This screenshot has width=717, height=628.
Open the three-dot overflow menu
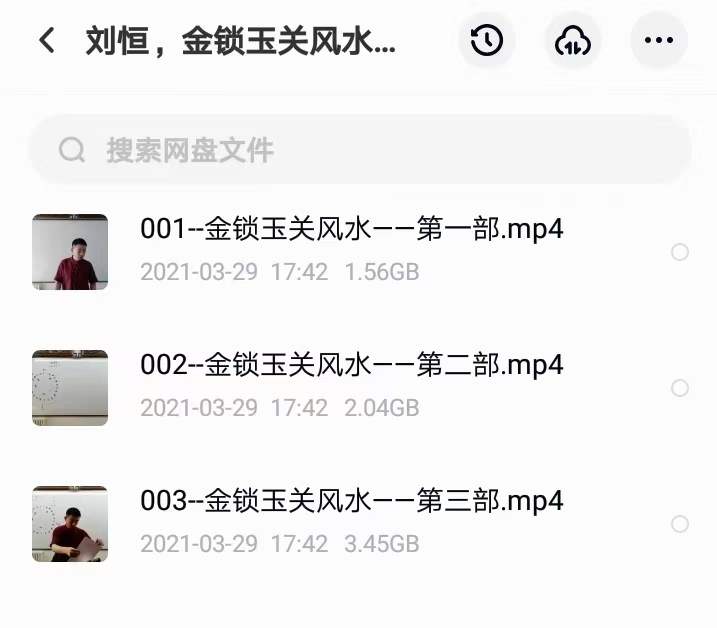click(x=659, y=41)
